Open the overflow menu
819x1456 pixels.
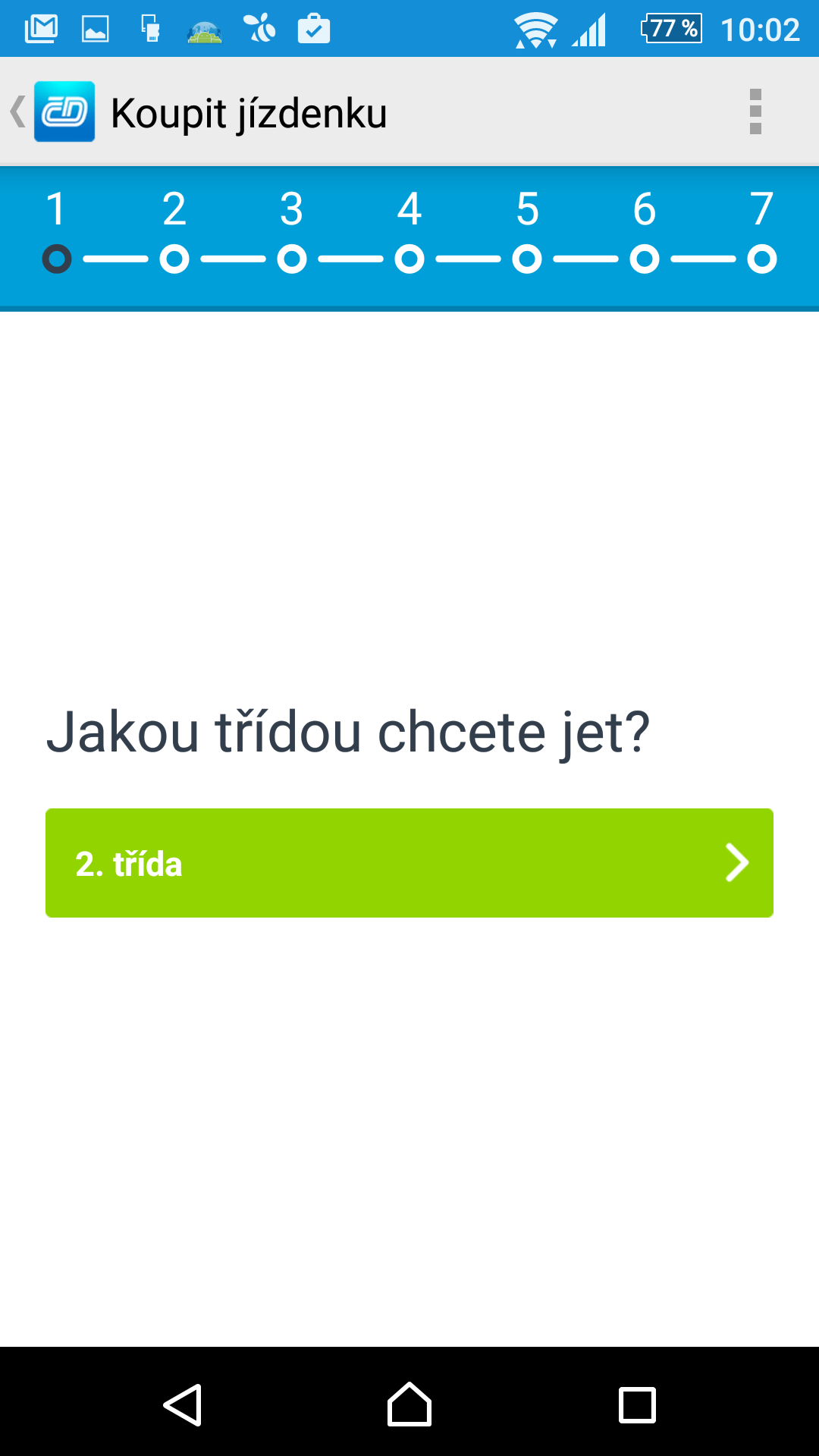pyautogui.click(x=755, y=111)
